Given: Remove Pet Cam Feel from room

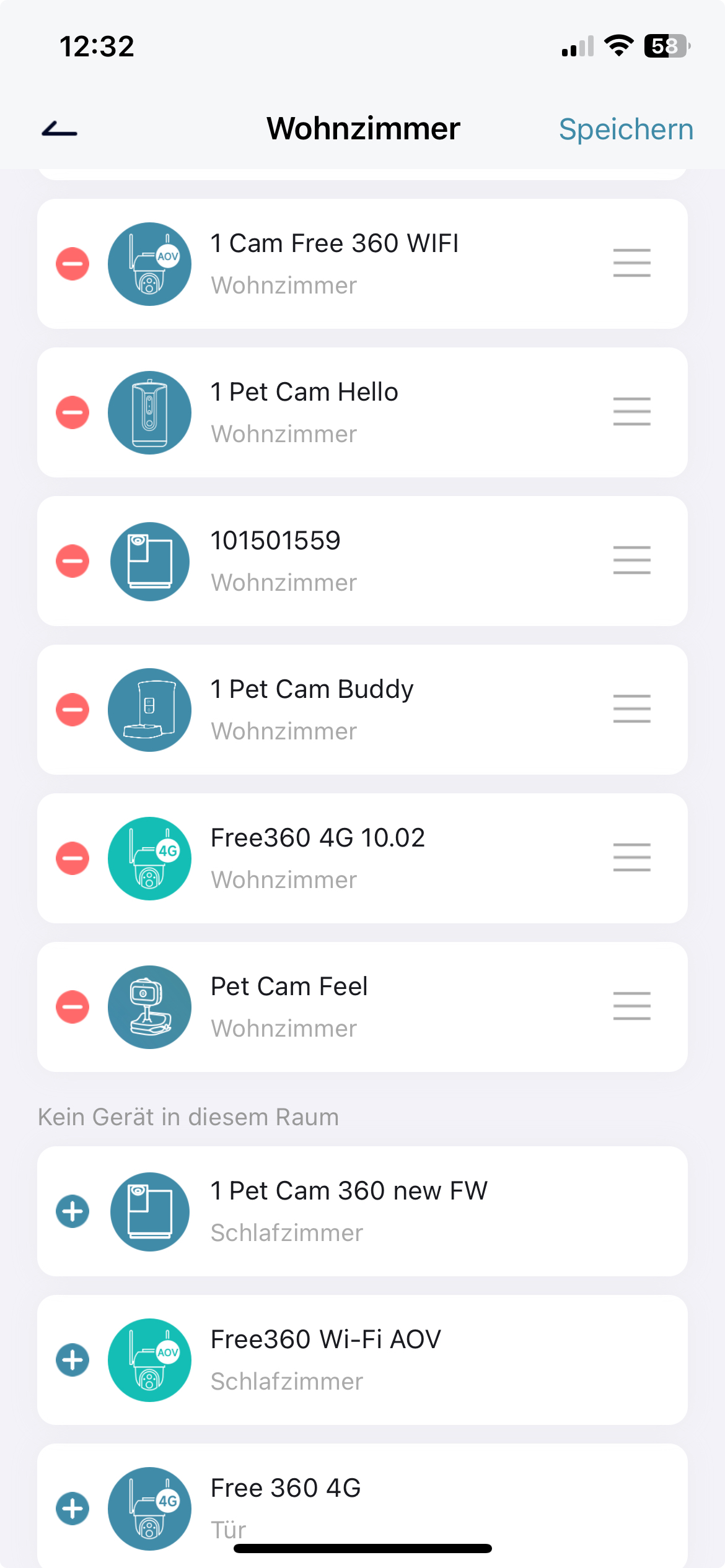Looking at the screenshot, I should tap(72, 1007).
